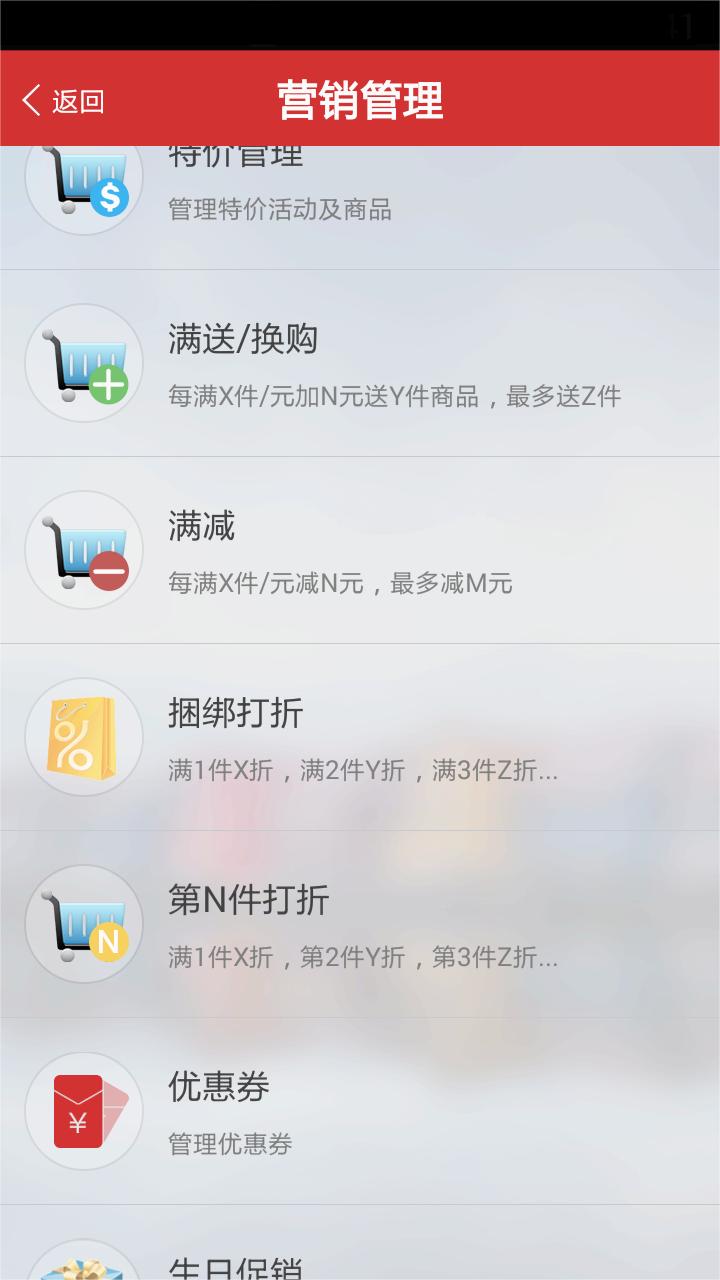Open 优惠券 coupon management
Viewport: 720px width, 1280px height.
click(x=360, y=1111)
